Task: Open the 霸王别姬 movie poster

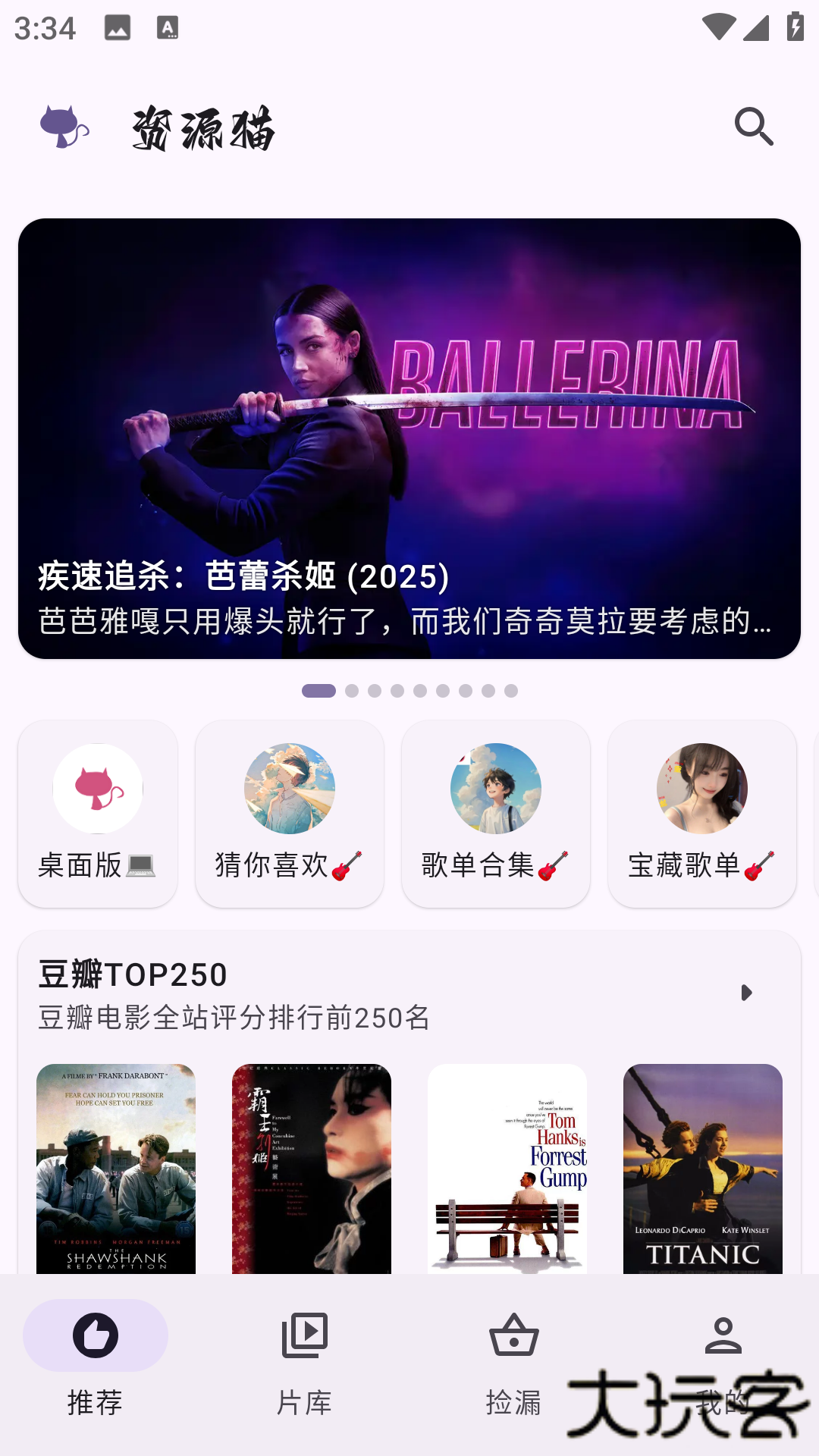Action: click(x=312, y=1168)
